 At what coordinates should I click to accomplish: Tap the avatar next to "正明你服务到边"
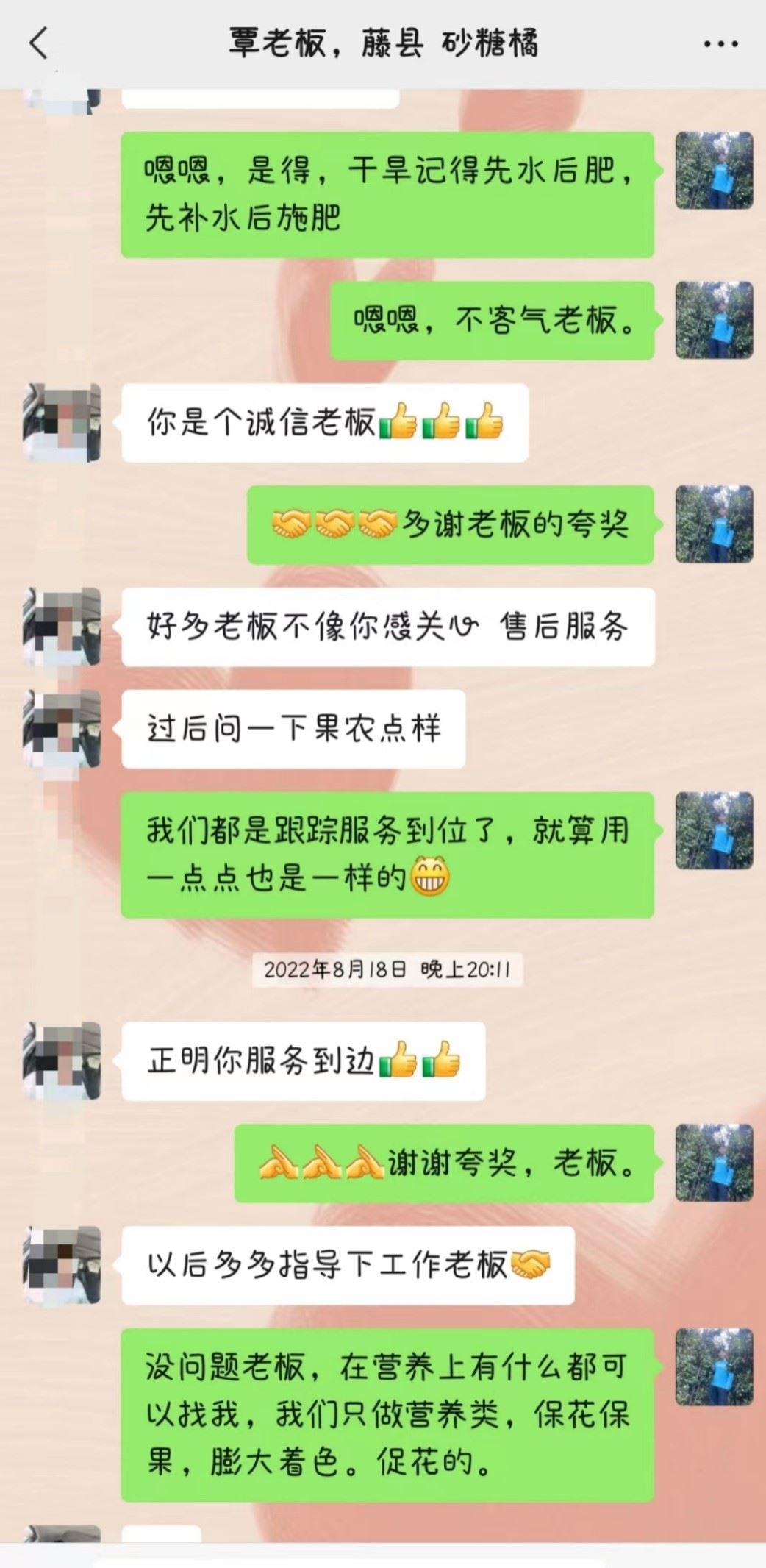62,1061
